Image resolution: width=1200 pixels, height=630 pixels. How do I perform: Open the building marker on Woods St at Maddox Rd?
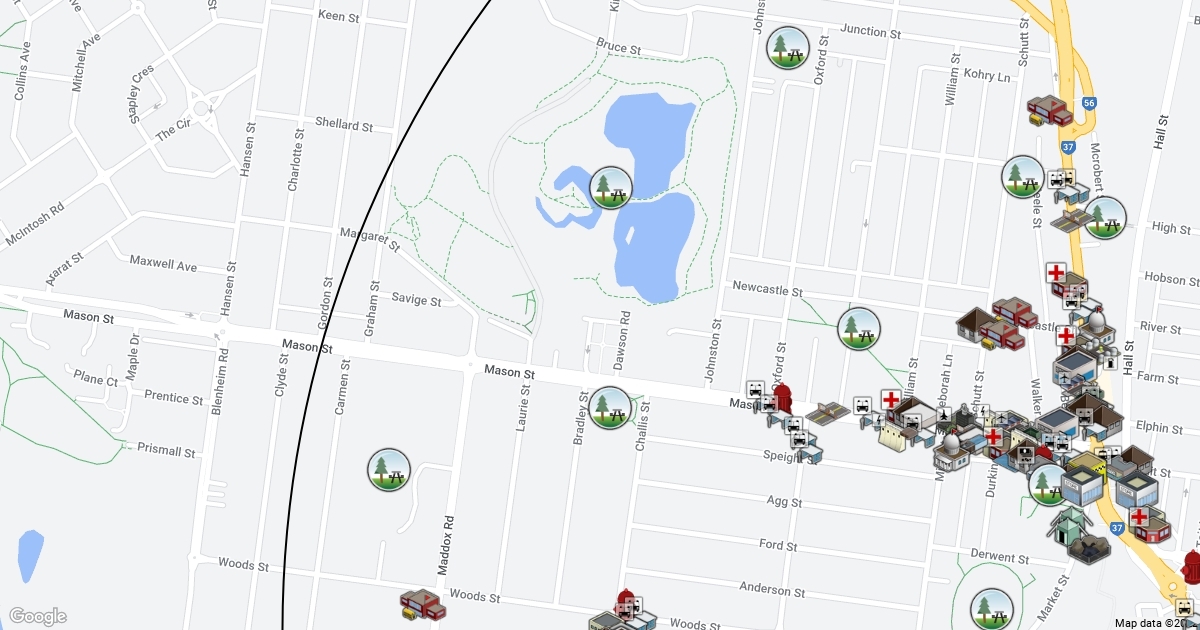click(x=422, y=604)
